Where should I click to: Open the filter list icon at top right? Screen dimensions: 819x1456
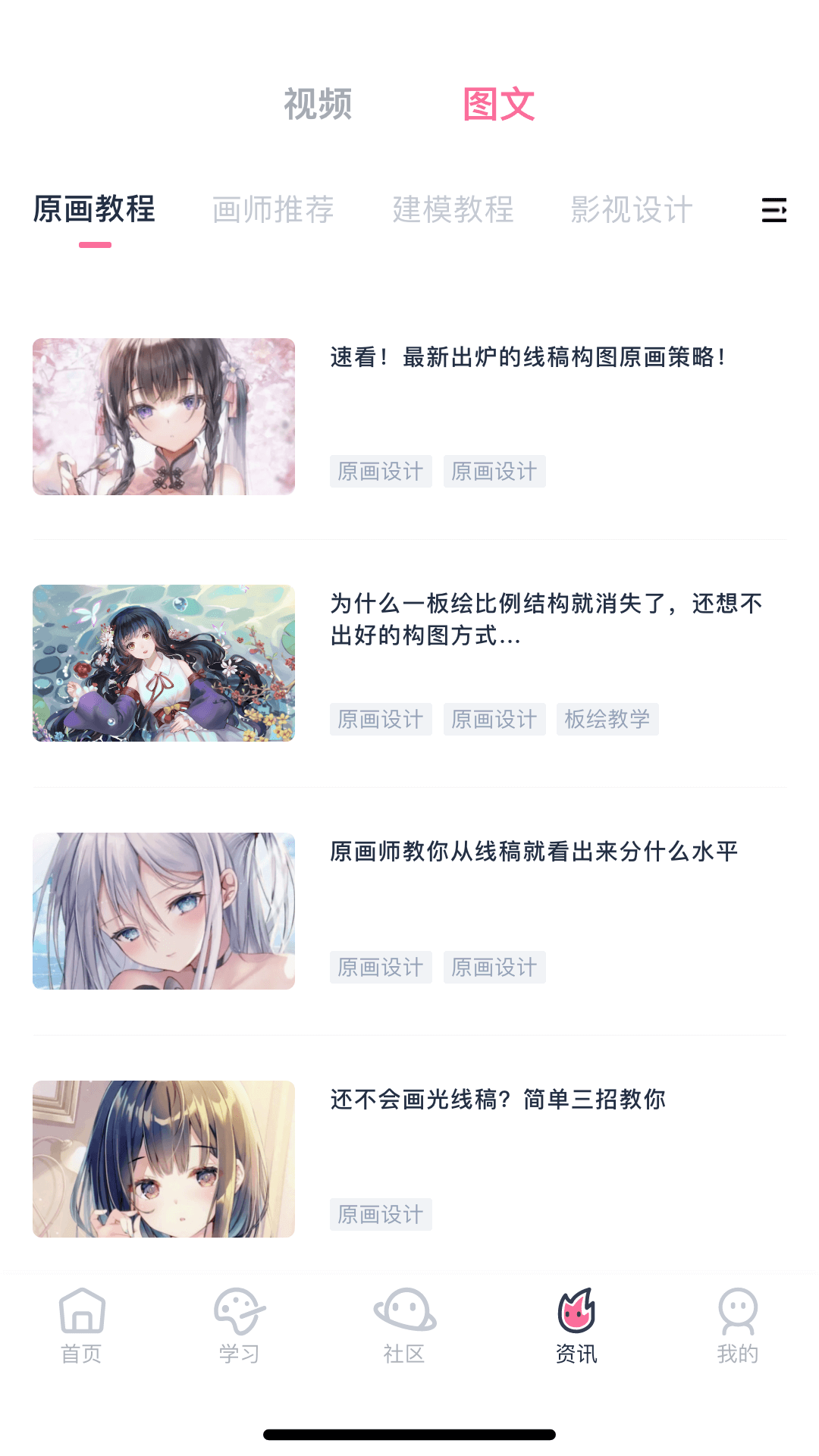point(773,211)
